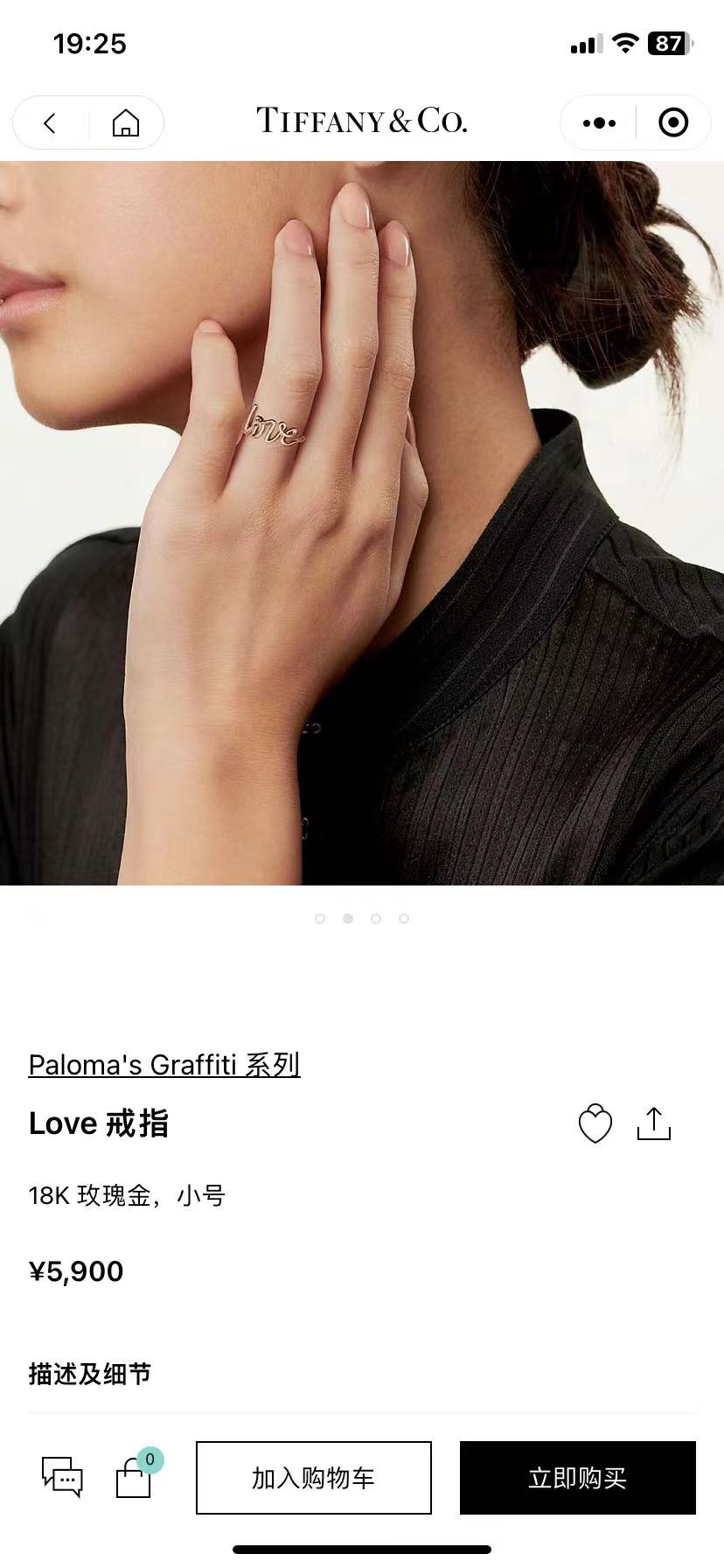
Task: Close the mini program
Action: tap(672, 123)
